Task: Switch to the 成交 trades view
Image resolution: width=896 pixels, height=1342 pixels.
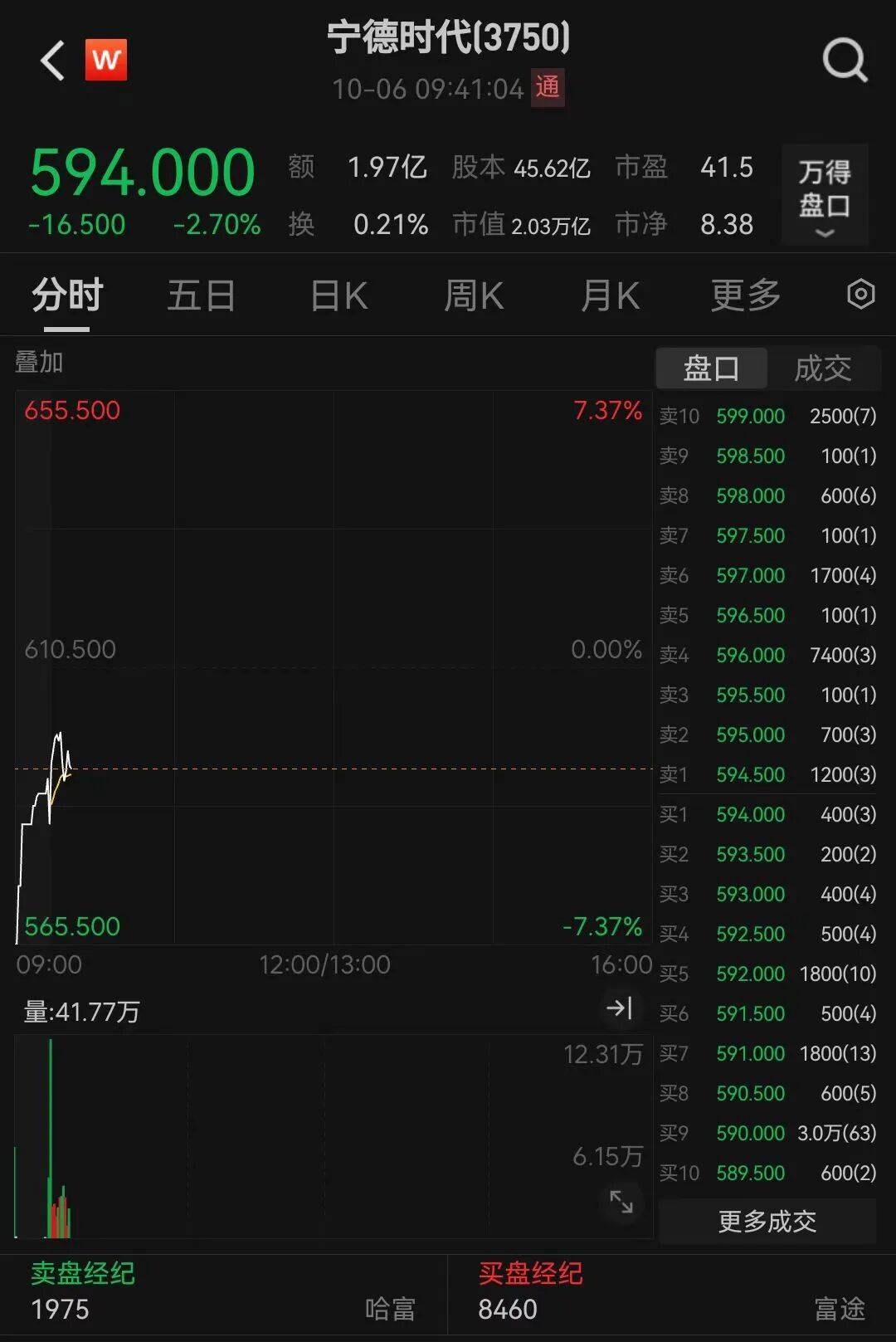Action: click(x=825, y=368)
